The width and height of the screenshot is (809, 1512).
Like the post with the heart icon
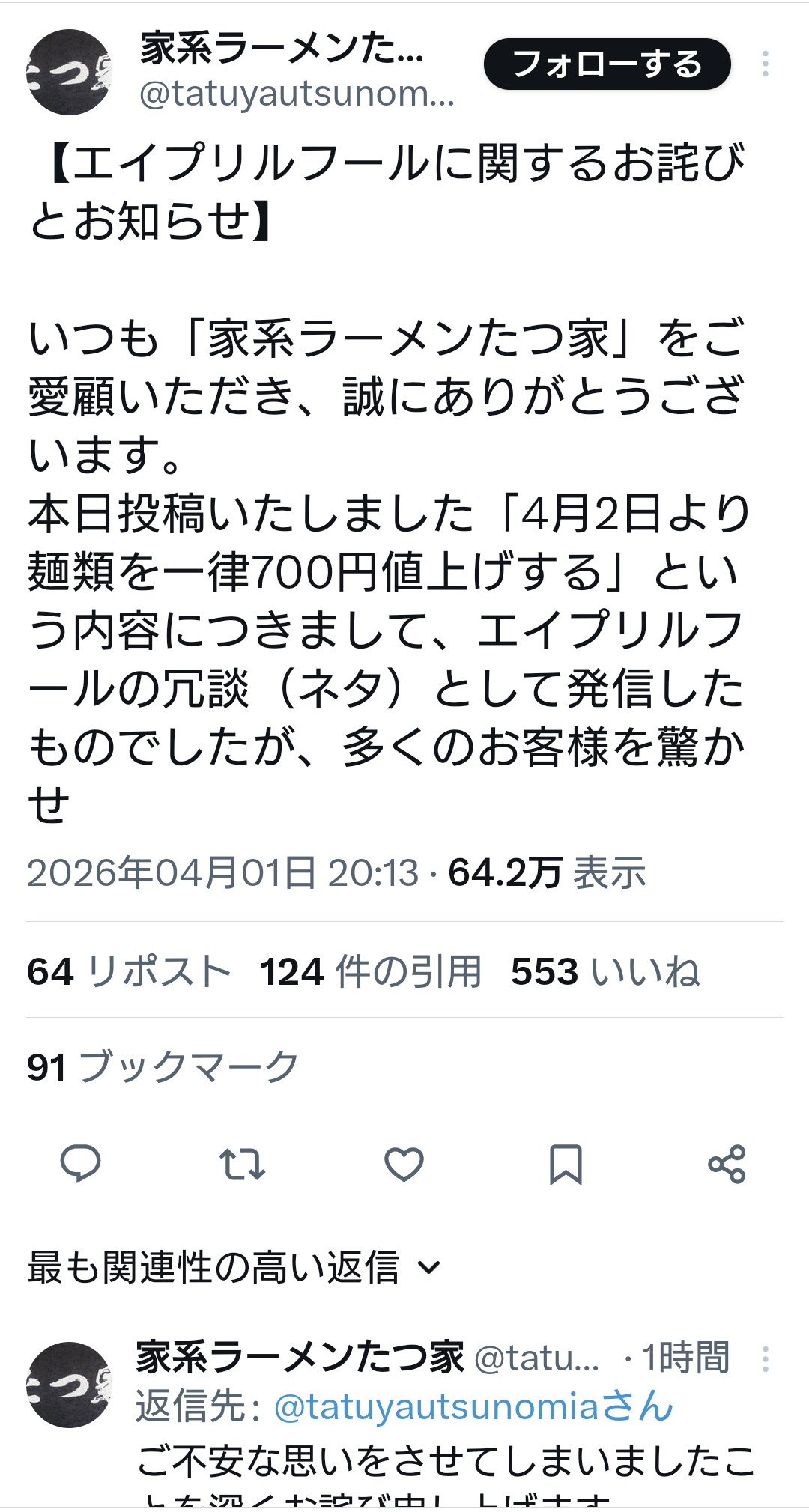(x=404, y=1164)
